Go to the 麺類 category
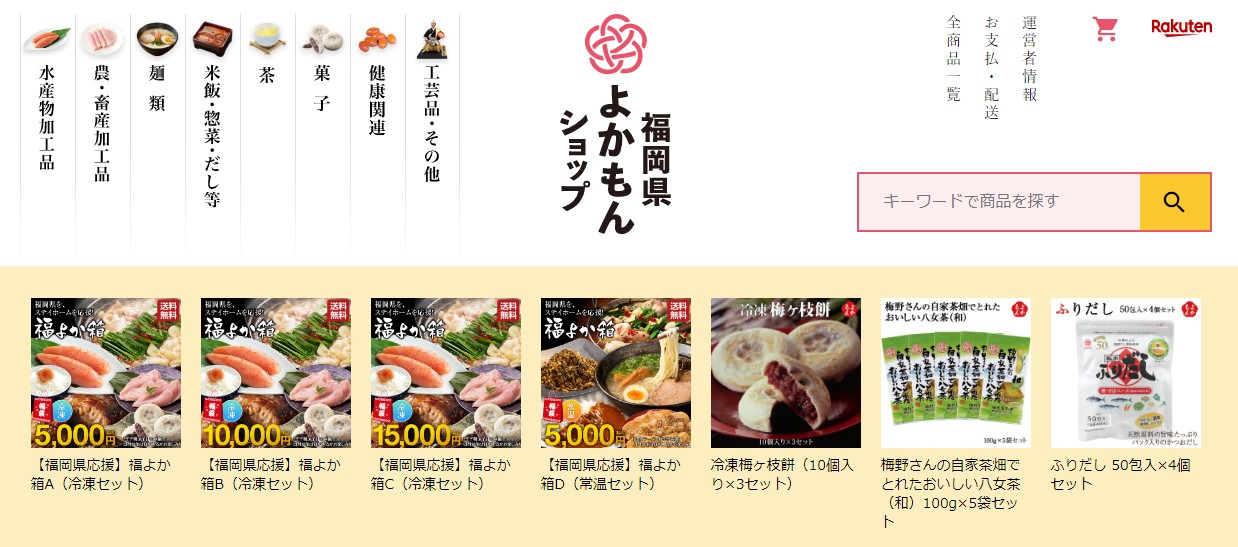Screen dimensions: 1238x547 [156, 88]
